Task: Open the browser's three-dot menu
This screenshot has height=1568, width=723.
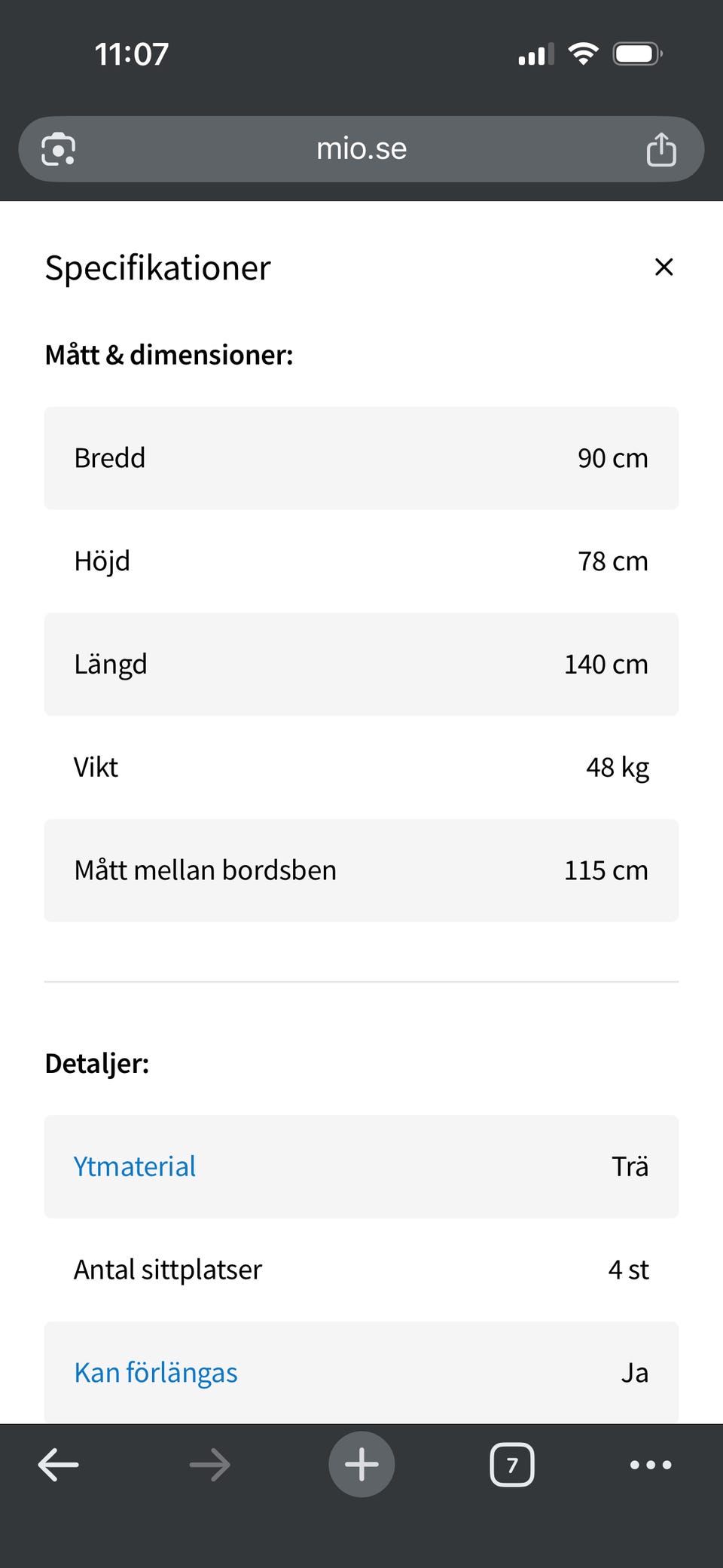Action: pyautogui.click(x=651, y=1465)
